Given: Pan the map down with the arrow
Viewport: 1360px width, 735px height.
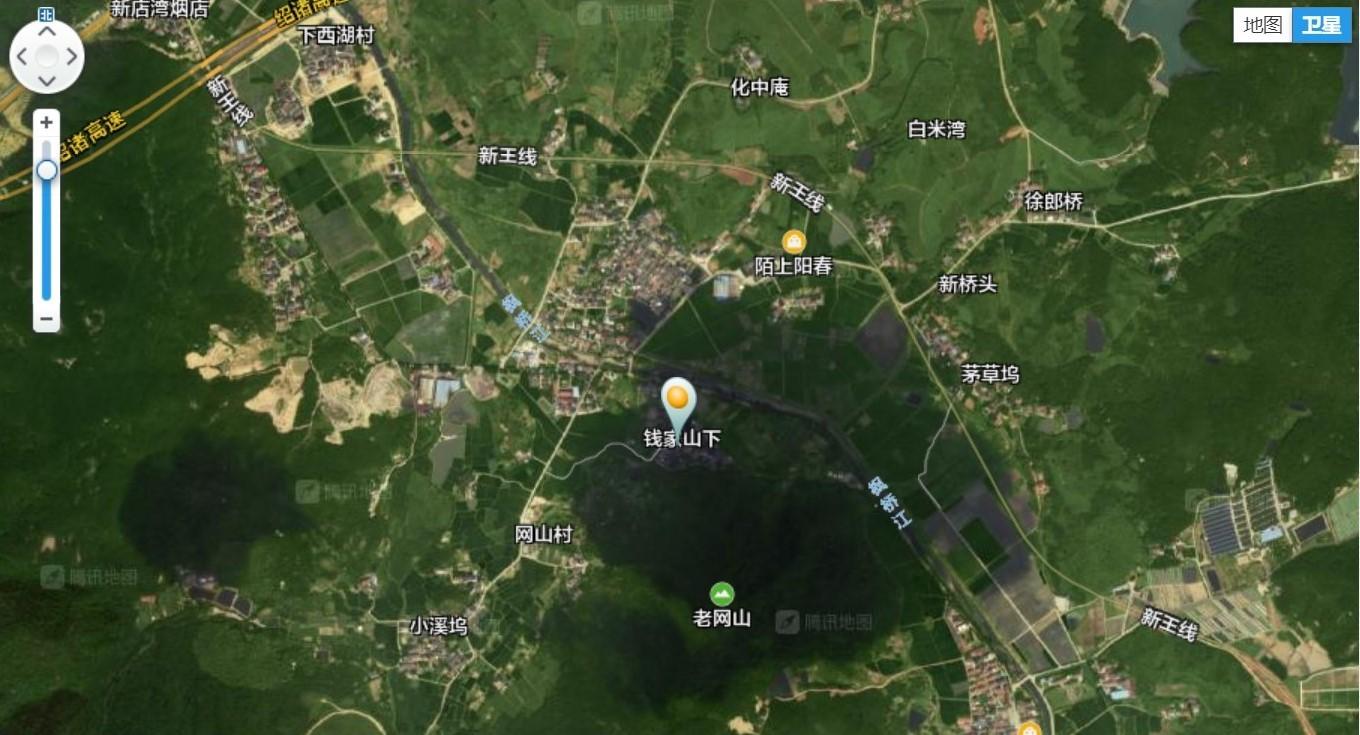Looking at the screenshot, I should pos(47,81).
